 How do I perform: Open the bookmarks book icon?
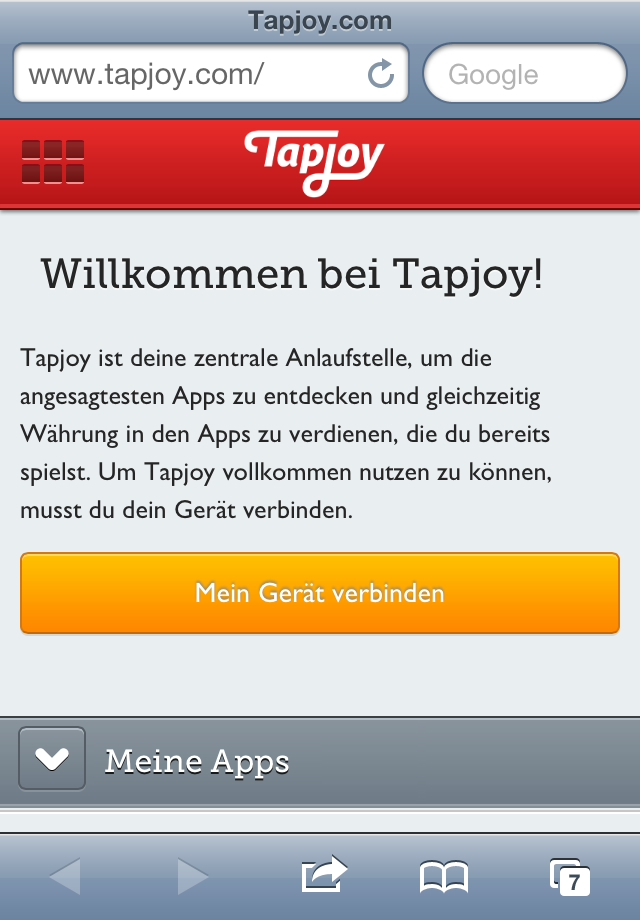click(x=443, y=877)
